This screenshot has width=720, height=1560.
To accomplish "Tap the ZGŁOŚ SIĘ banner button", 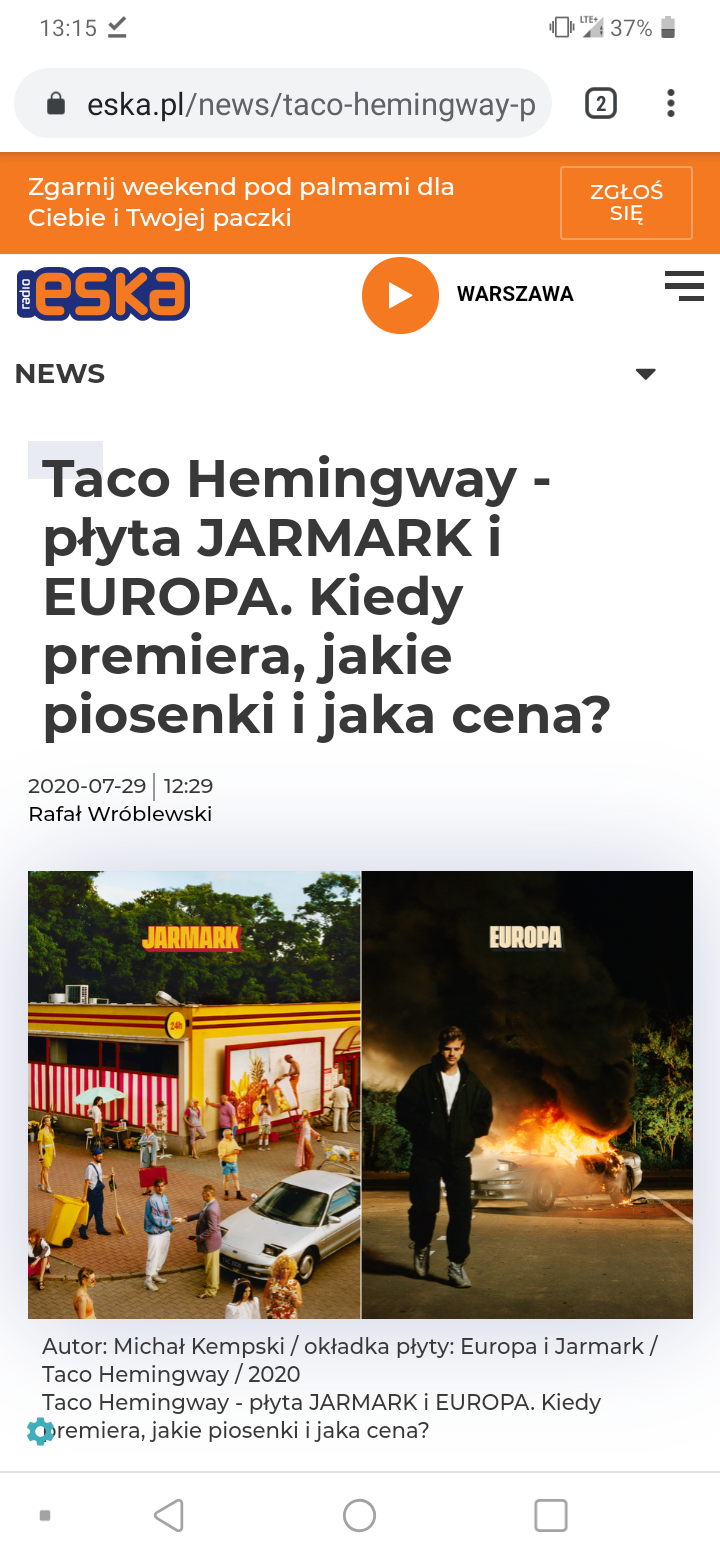I will click(626, 203).
